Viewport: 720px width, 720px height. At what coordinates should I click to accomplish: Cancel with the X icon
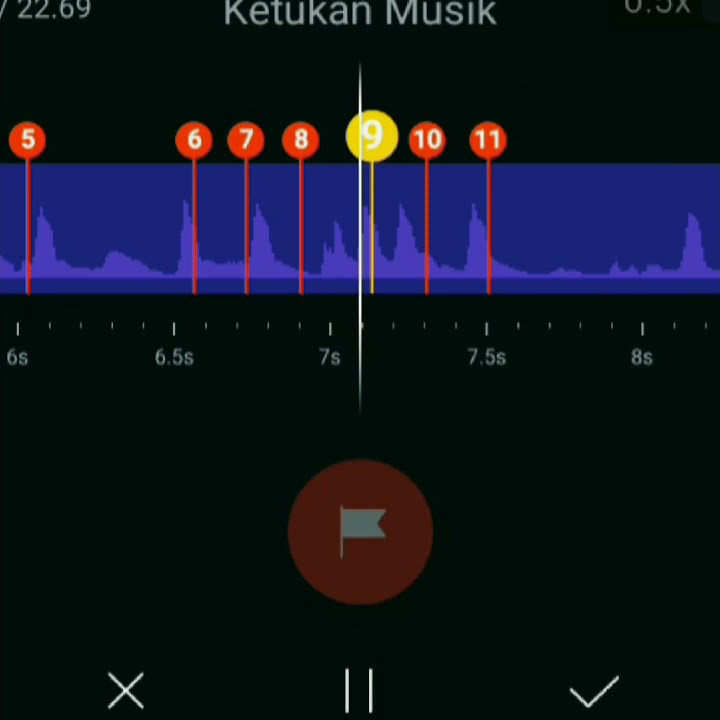pyautogui.click(x=125, y=690)
